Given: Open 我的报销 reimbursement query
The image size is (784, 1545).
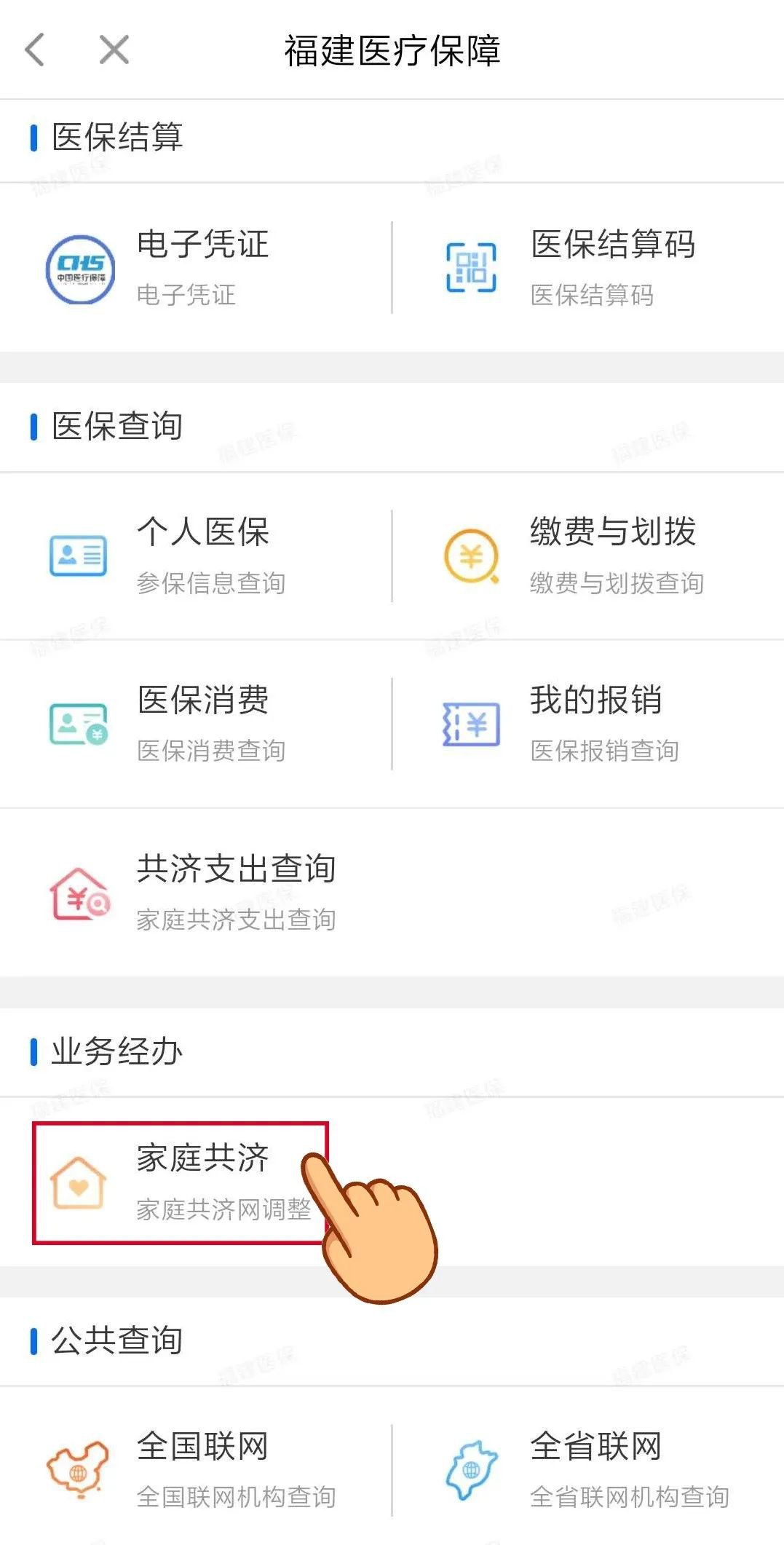Looking at the screenshot, I should tap(588, 723).
